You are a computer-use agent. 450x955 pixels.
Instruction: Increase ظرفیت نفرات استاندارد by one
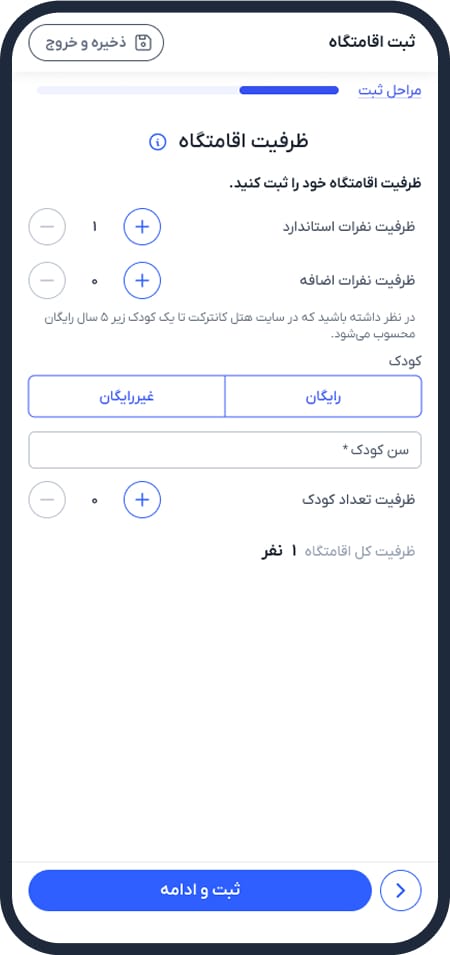142,227
